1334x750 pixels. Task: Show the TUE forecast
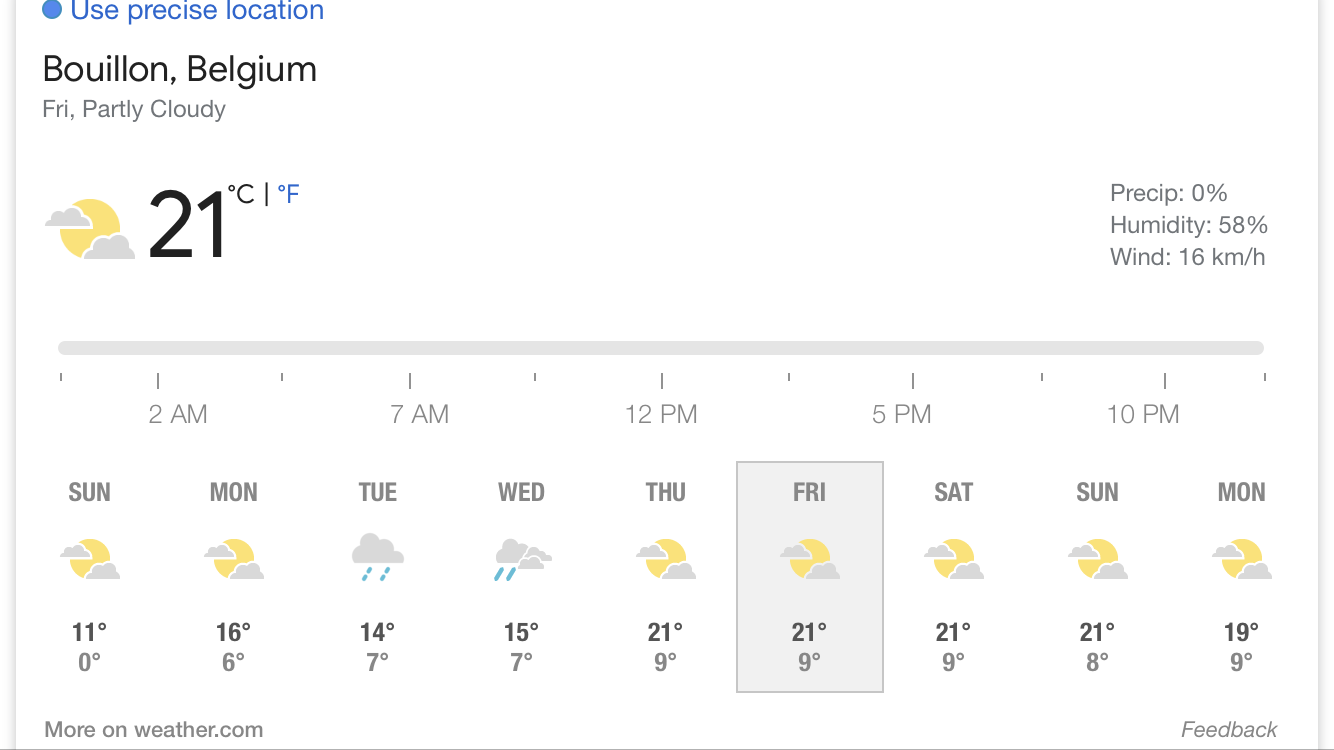tap(378, 575)
